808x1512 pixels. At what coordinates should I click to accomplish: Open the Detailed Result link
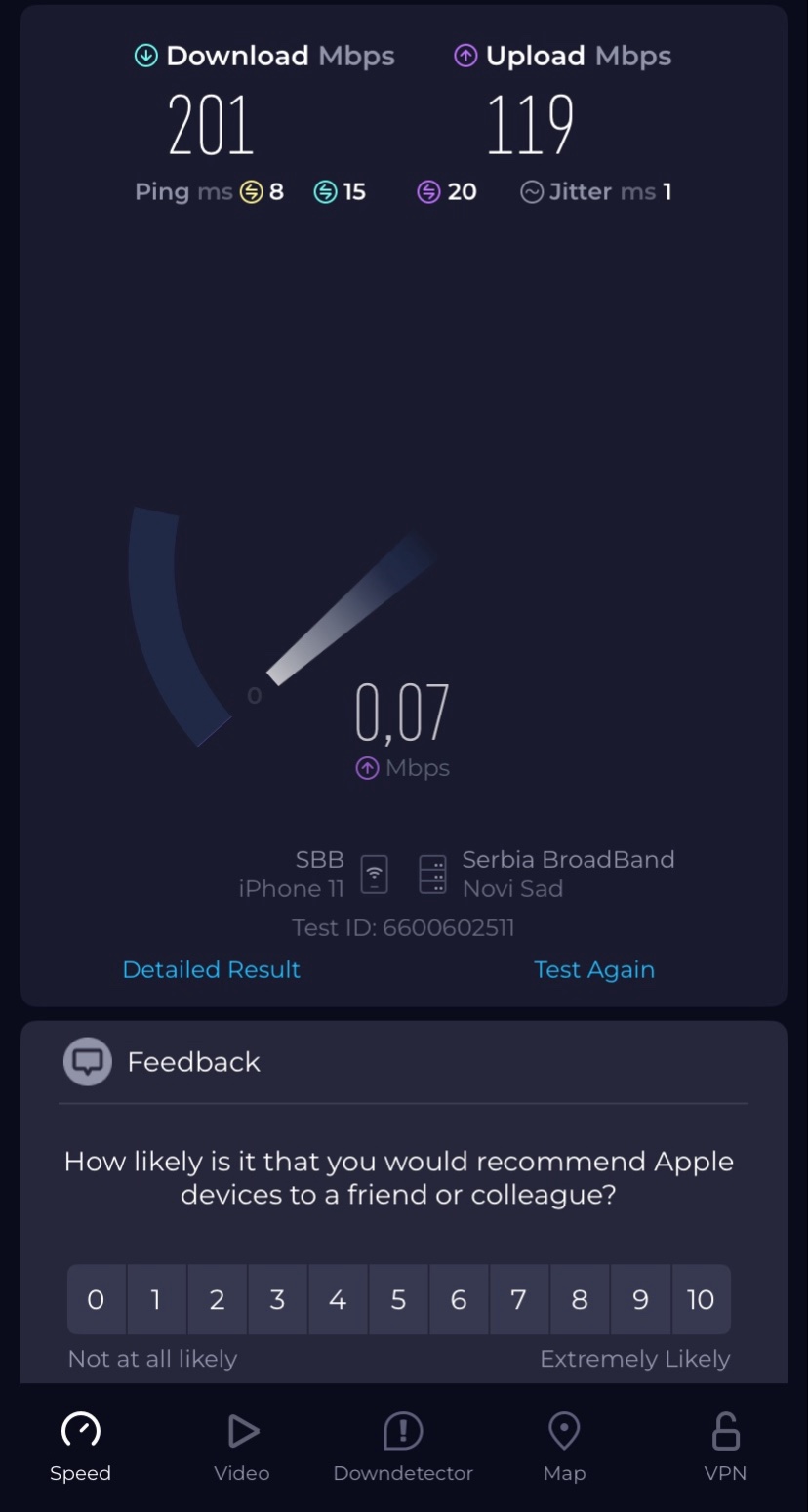point(211,969)
